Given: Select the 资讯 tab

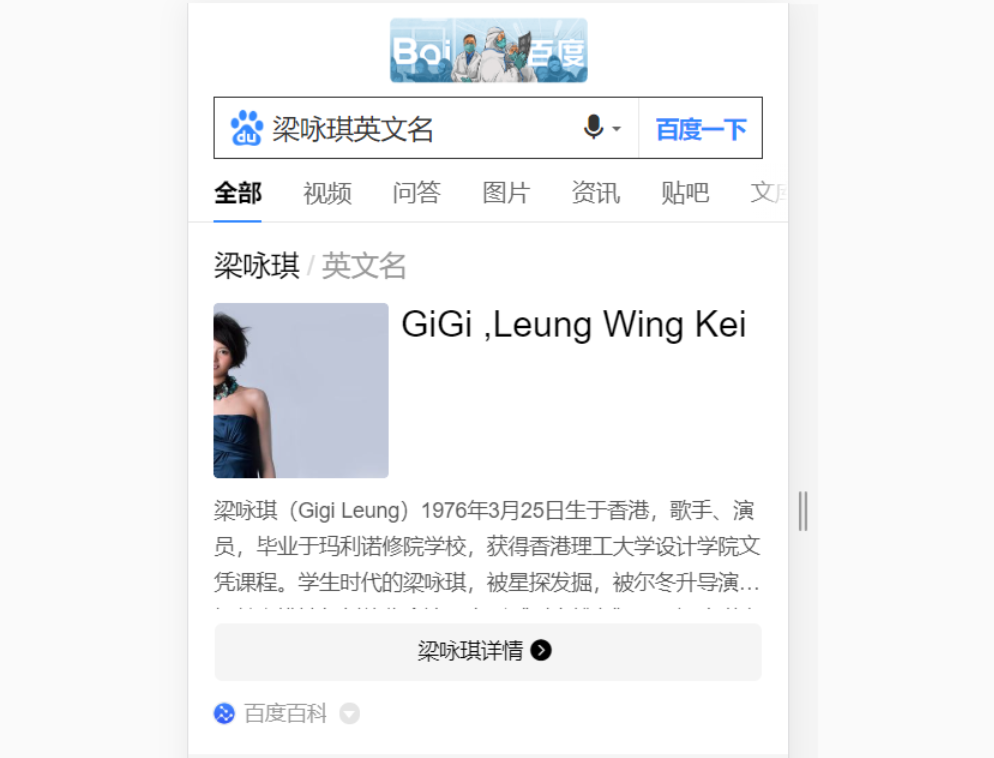Looking at the screenshot, I should click(x=595, y=193).
